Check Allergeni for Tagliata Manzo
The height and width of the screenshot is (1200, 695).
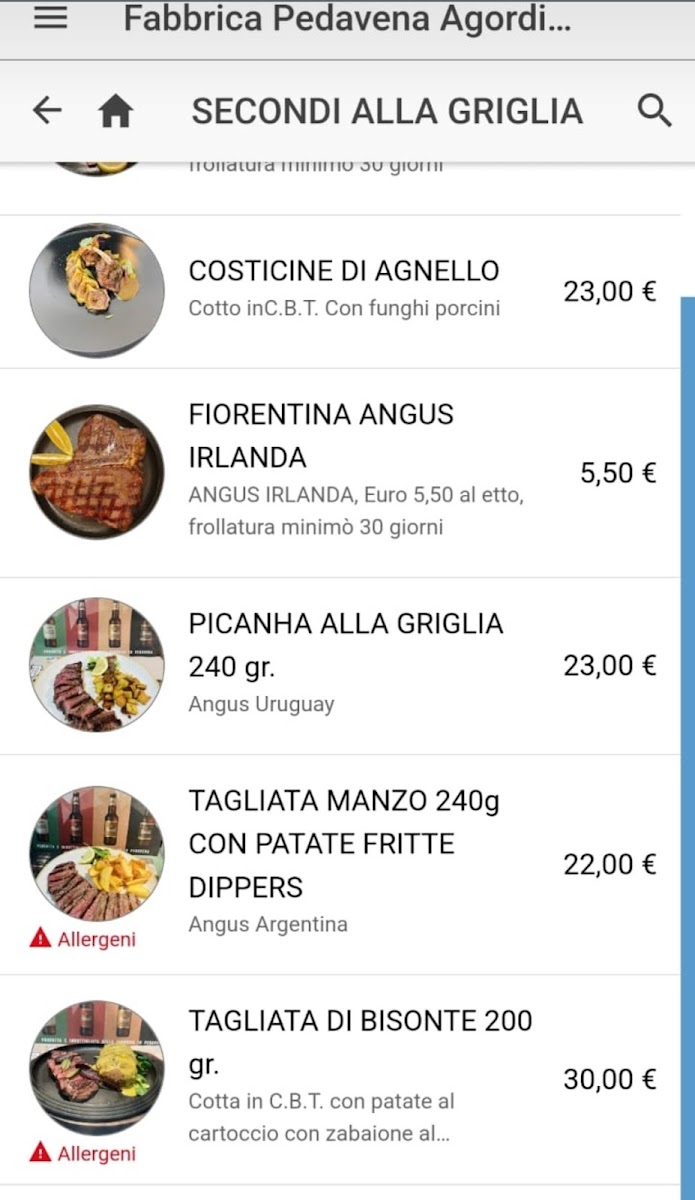pyautogui.click(x=83, y=939)
